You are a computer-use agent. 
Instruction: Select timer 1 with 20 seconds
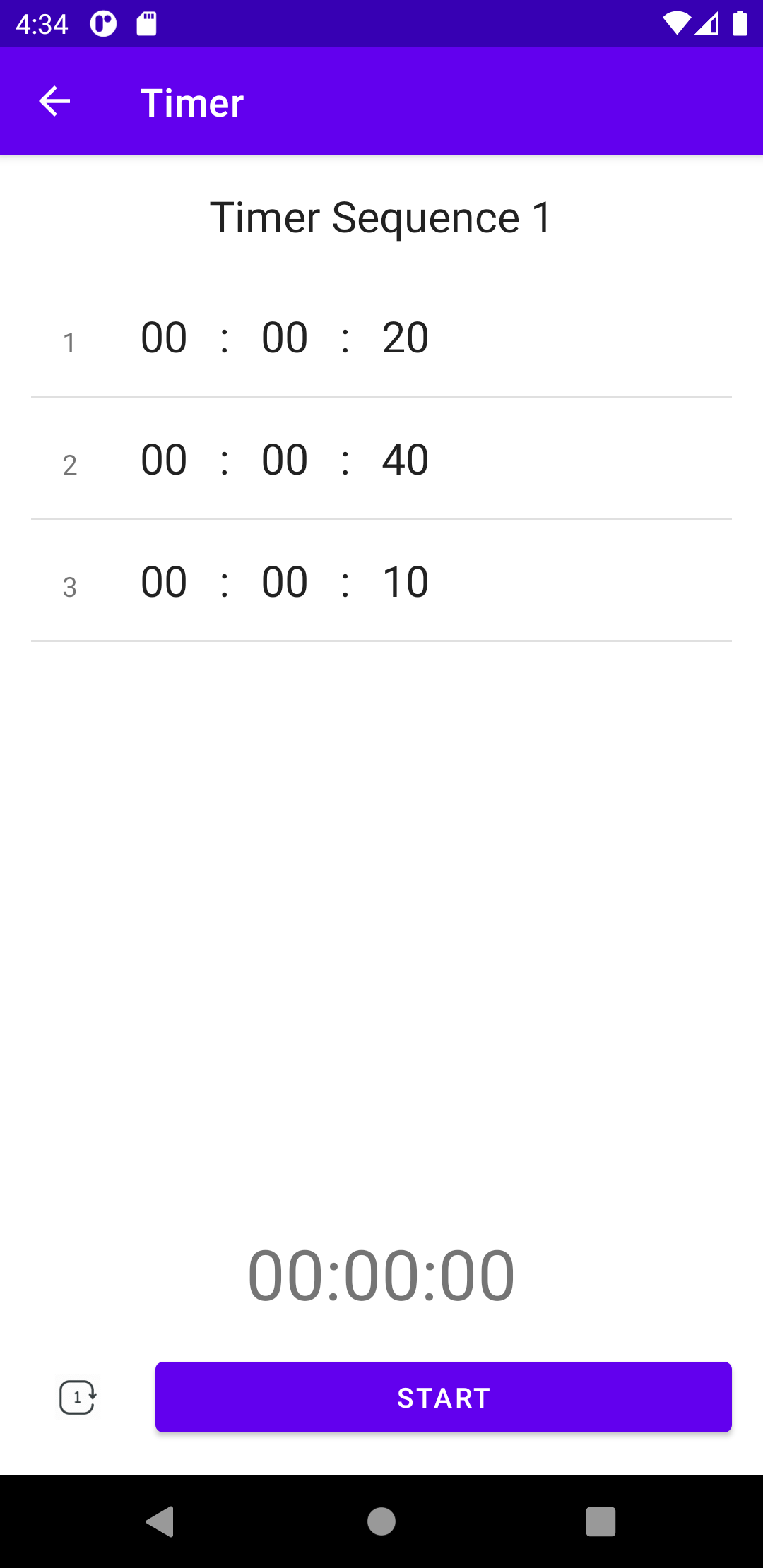point(381,337)
